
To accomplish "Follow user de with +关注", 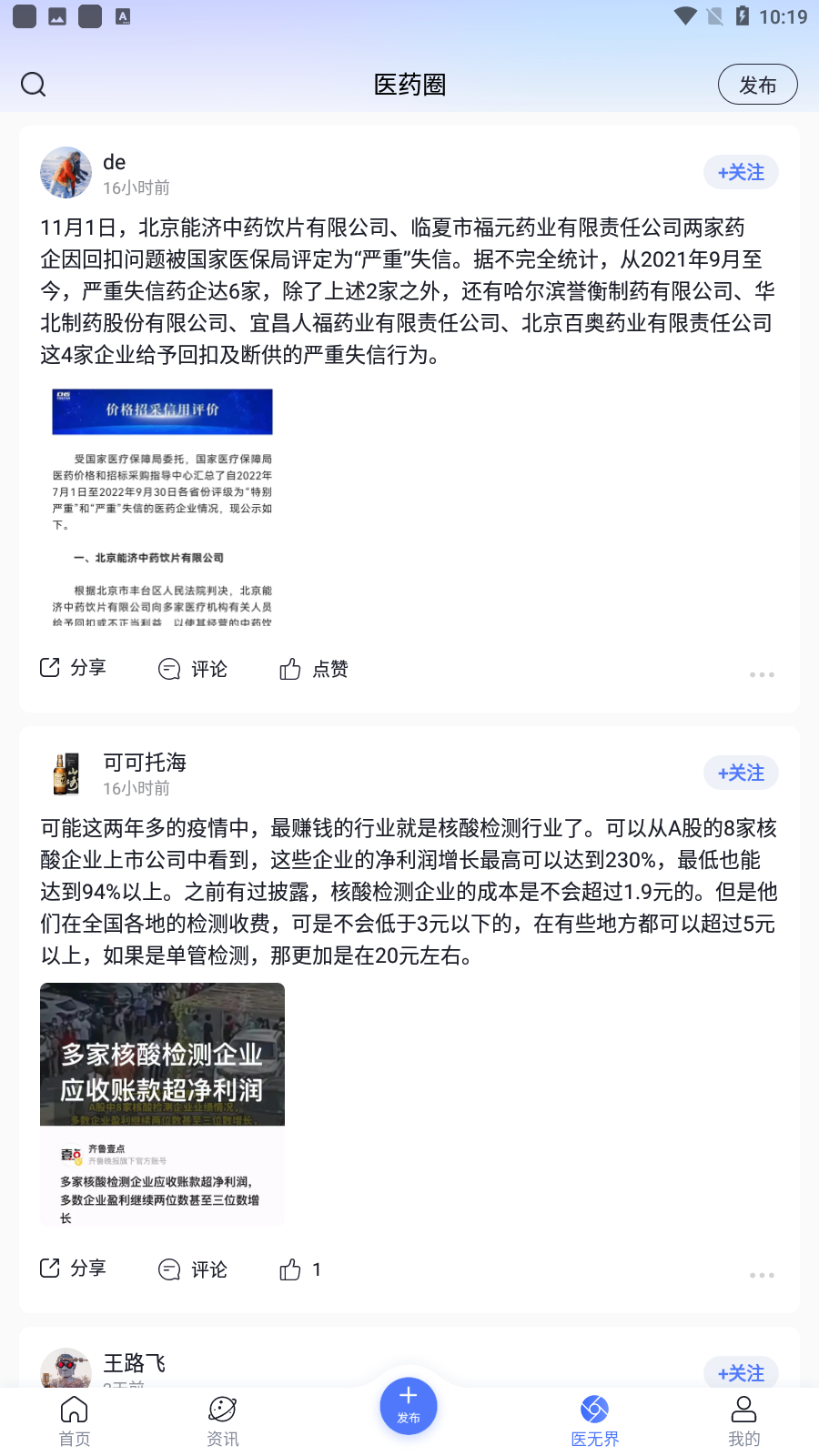I will [741, 172].
